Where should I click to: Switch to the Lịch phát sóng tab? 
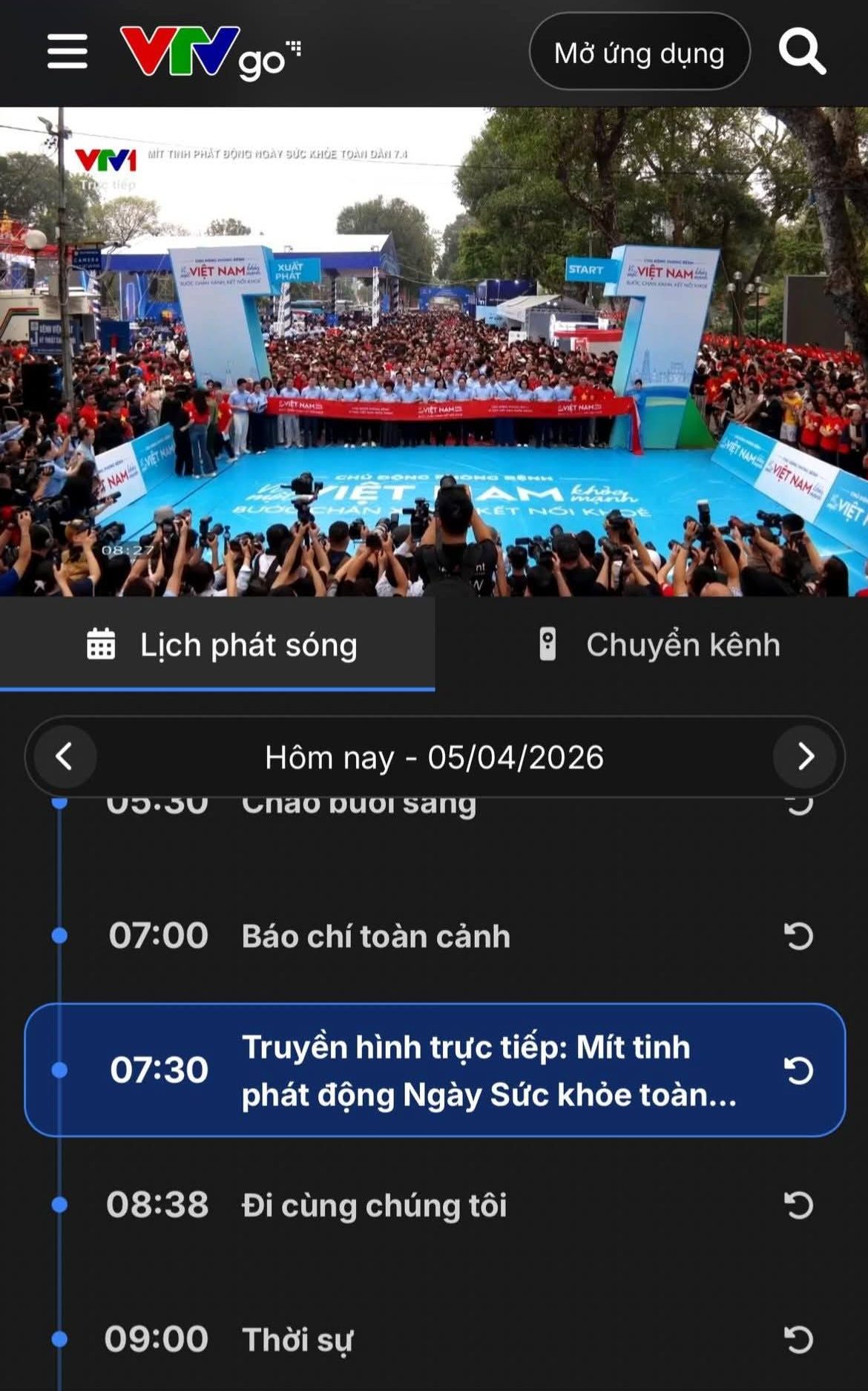click(x=221, y=644)
